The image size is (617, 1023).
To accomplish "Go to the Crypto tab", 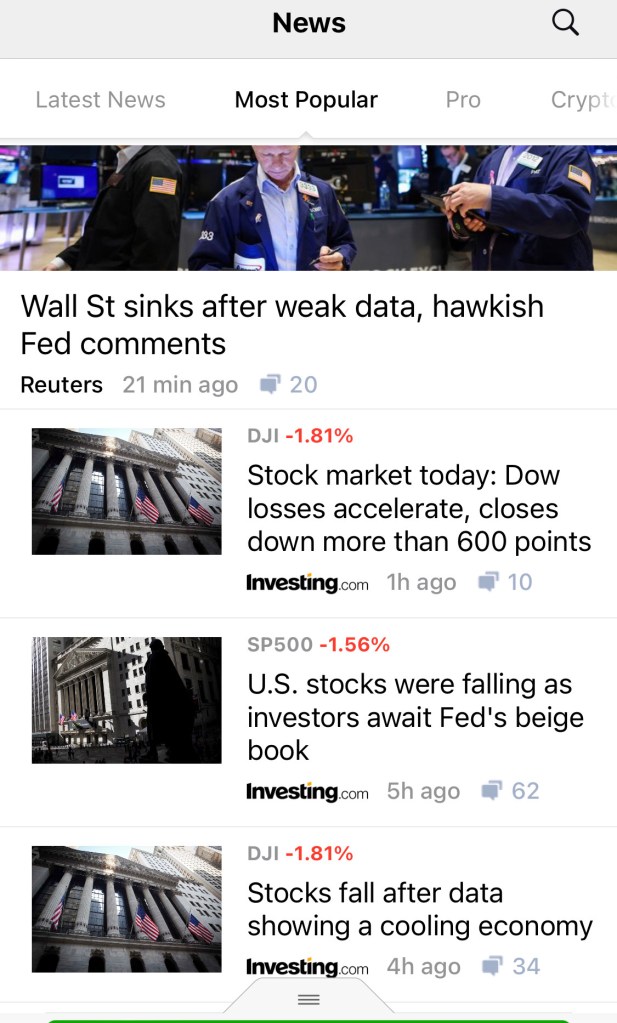I will tap(582, 100).
